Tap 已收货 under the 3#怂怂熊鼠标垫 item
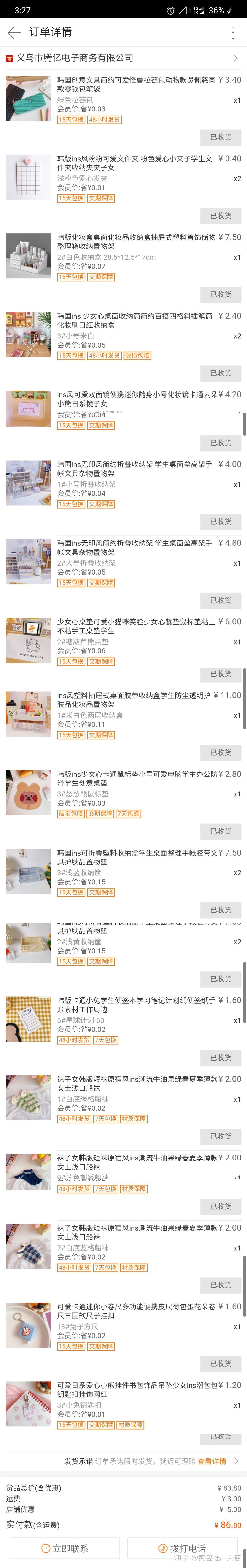The image size is (247, 1568). point(220,831)
